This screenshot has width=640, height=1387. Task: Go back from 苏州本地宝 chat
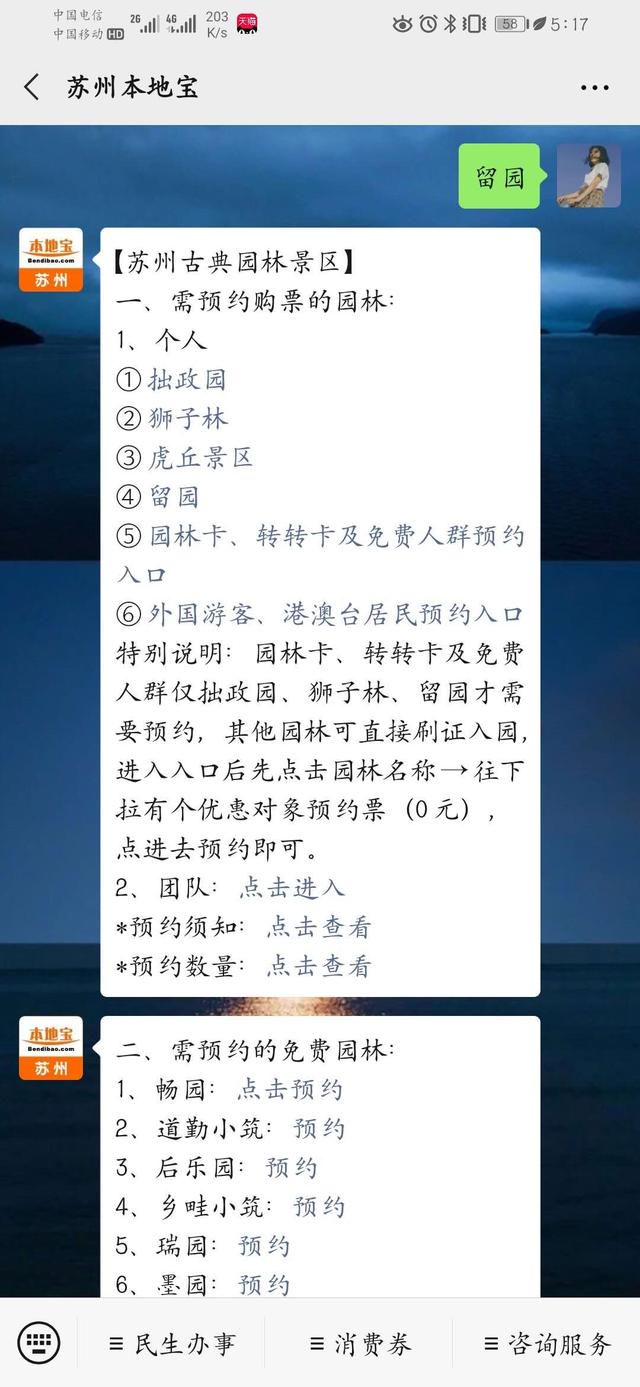click(x=32, y=87)
